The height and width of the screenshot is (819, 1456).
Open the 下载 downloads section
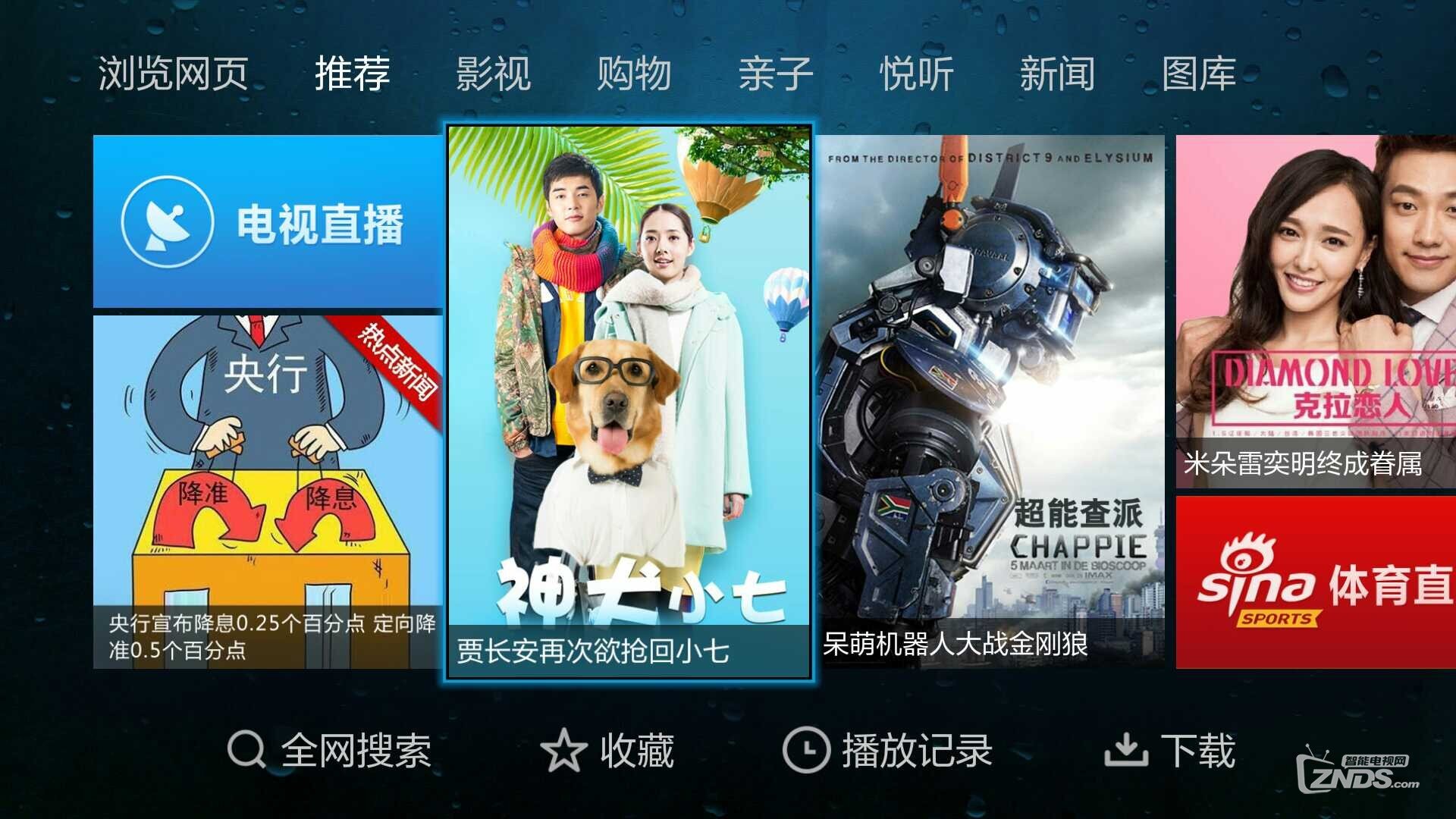[1169, 751]
